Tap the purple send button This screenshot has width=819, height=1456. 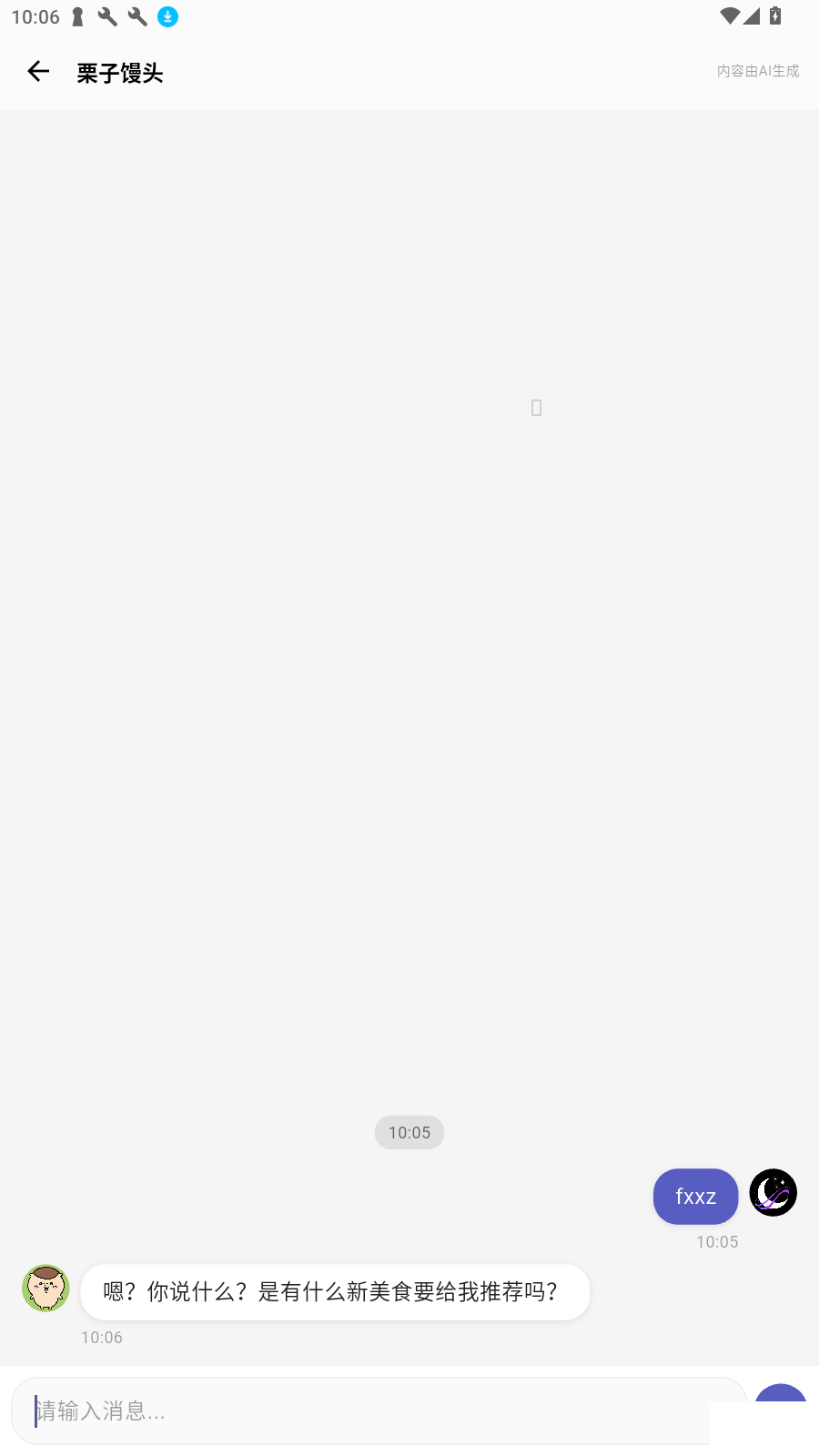coord(781,1396)
